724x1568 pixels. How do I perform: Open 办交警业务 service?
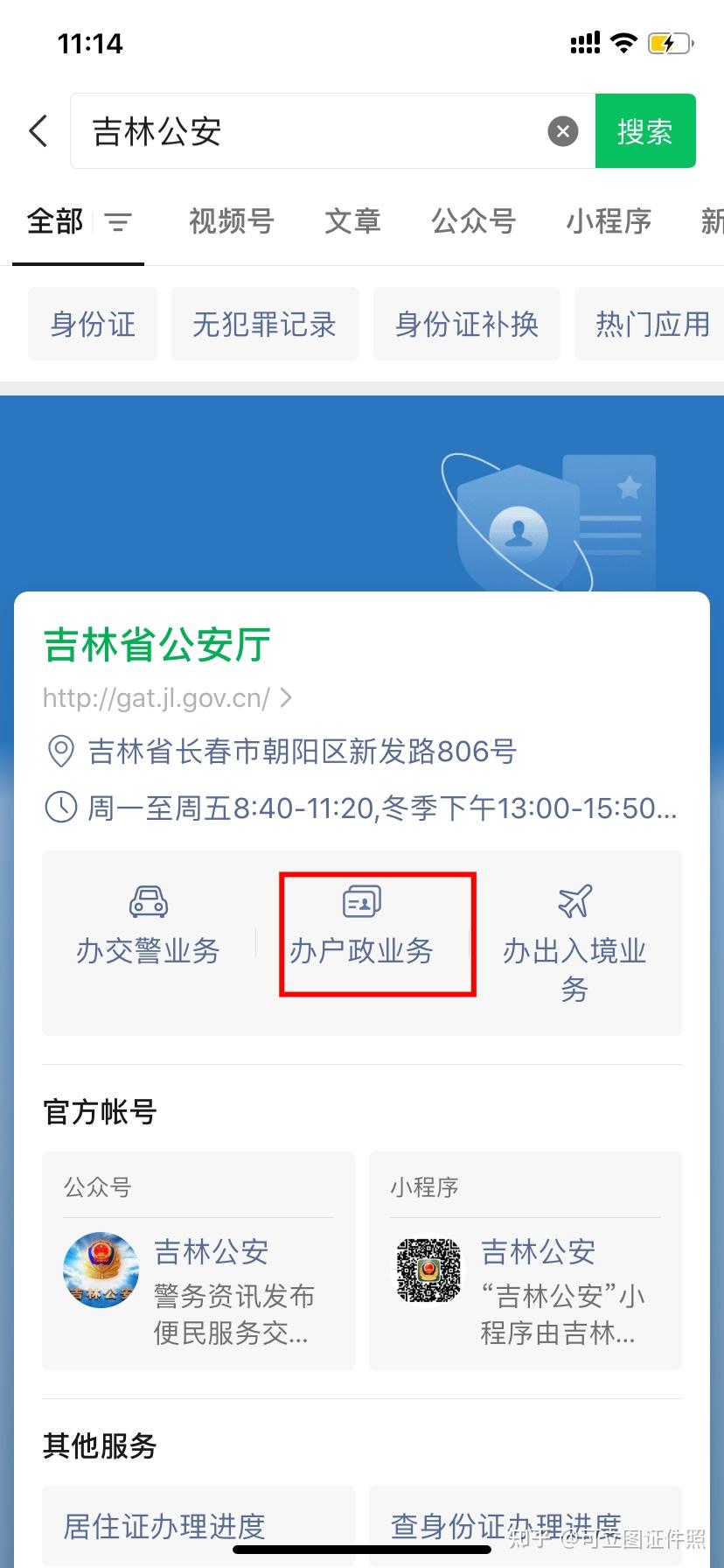point(149,927)
